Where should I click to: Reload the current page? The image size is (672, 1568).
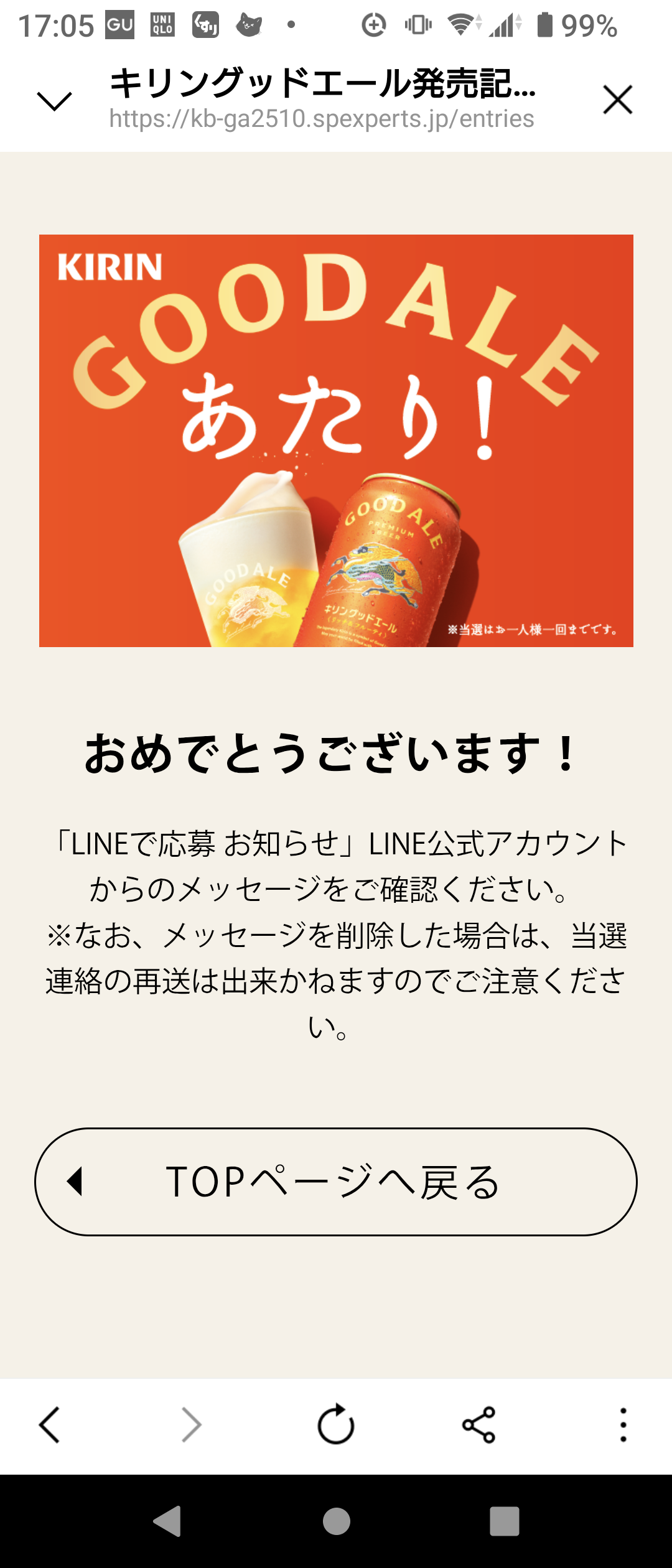click(336, 1424)
